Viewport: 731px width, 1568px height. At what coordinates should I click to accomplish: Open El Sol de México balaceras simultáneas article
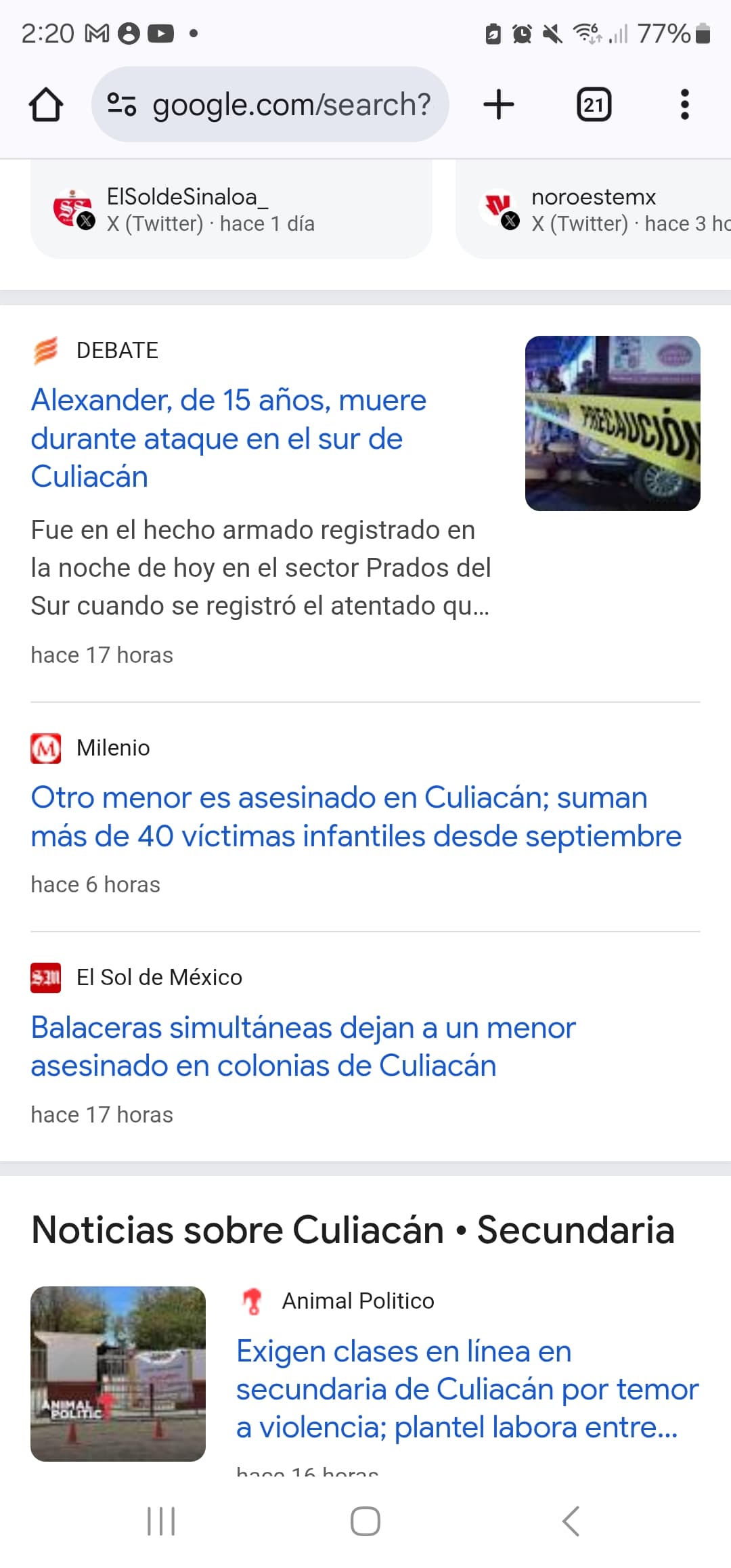tap(303, 1046)
